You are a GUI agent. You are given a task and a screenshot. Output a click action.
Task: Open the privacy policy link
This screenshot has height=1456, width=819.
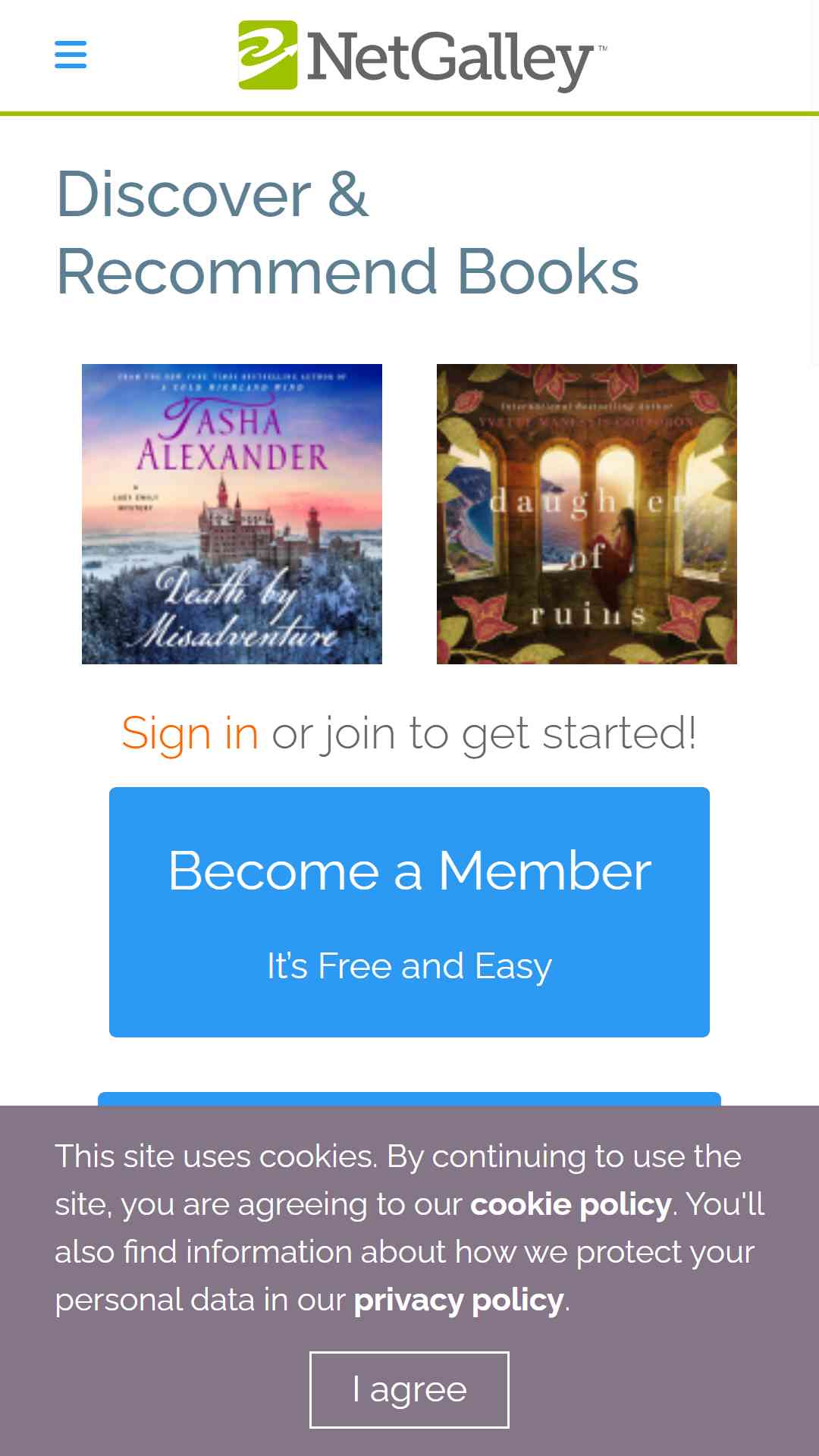[459, 1300]
